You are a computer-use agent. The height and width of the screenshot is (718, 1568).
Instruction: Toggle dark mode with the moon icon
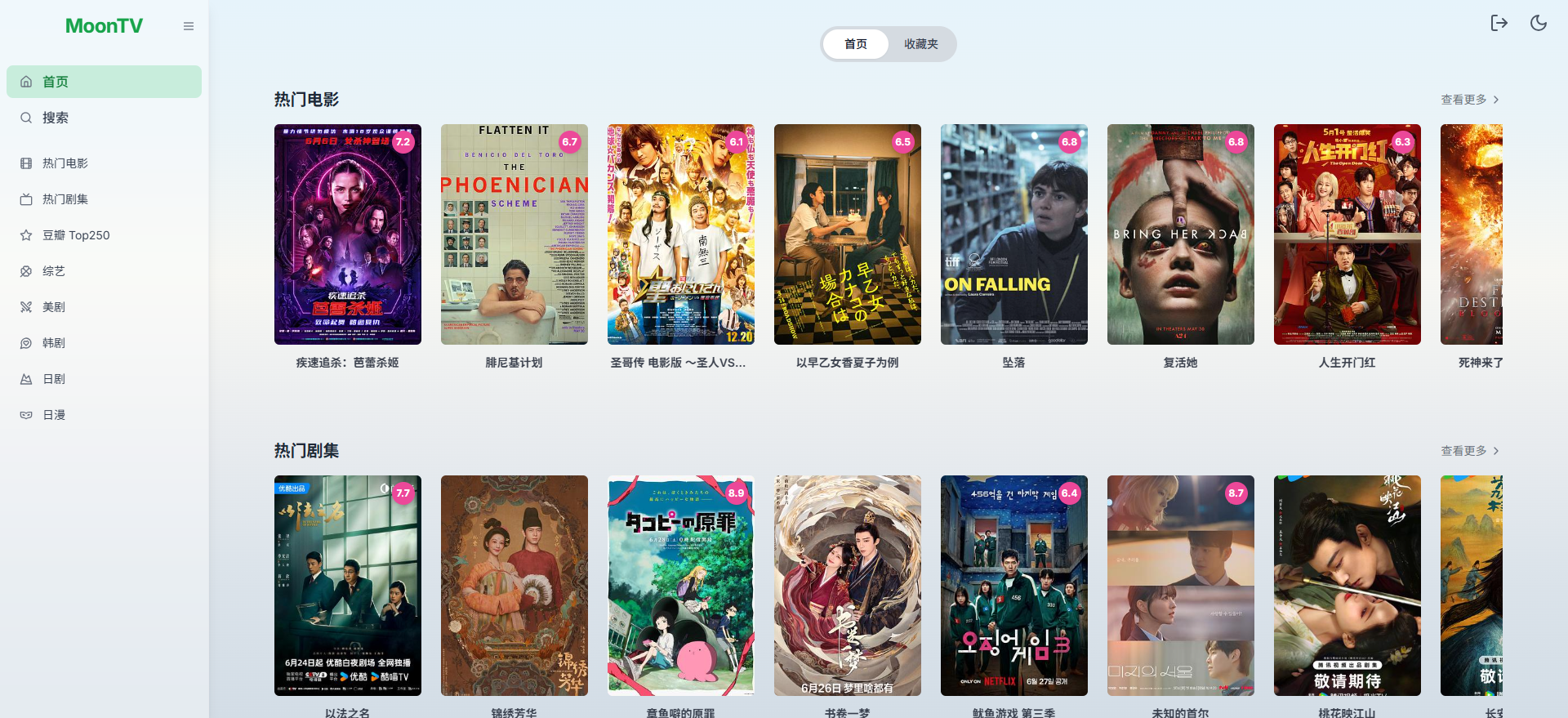tap(1538, 23)
